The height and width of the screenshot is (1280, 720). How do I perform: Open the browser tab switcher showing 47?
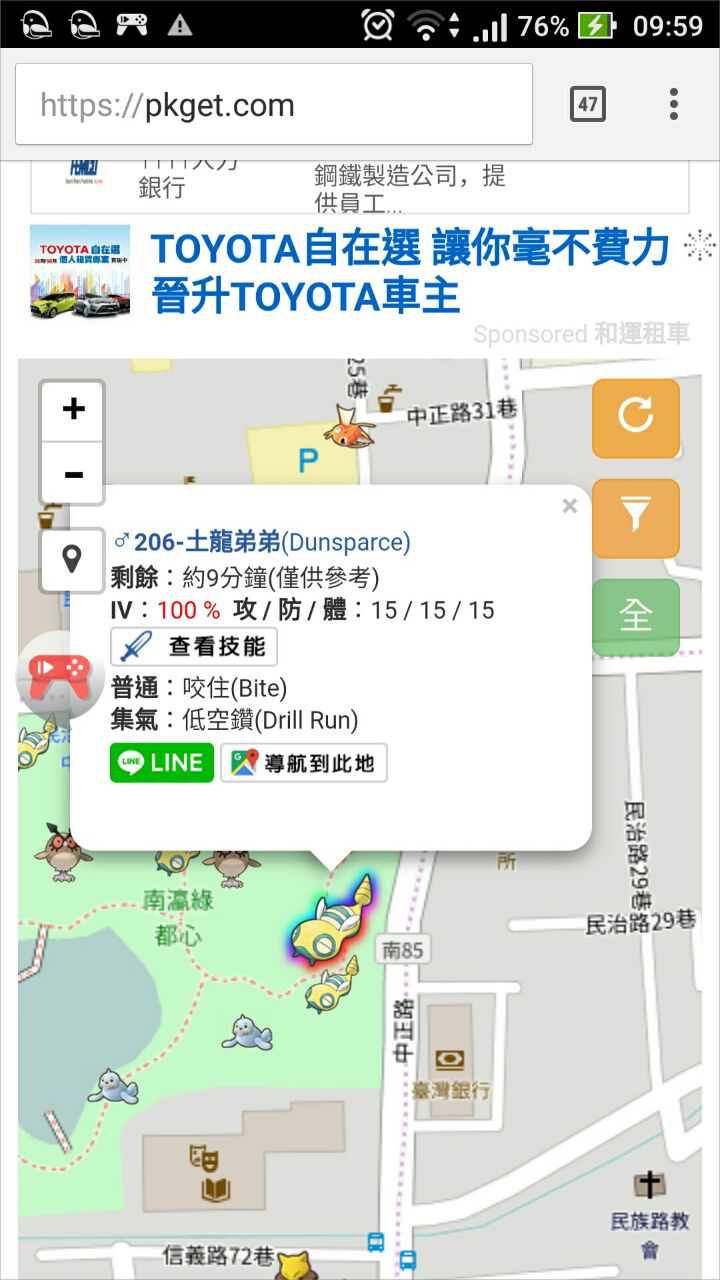[x=587, y=104]
